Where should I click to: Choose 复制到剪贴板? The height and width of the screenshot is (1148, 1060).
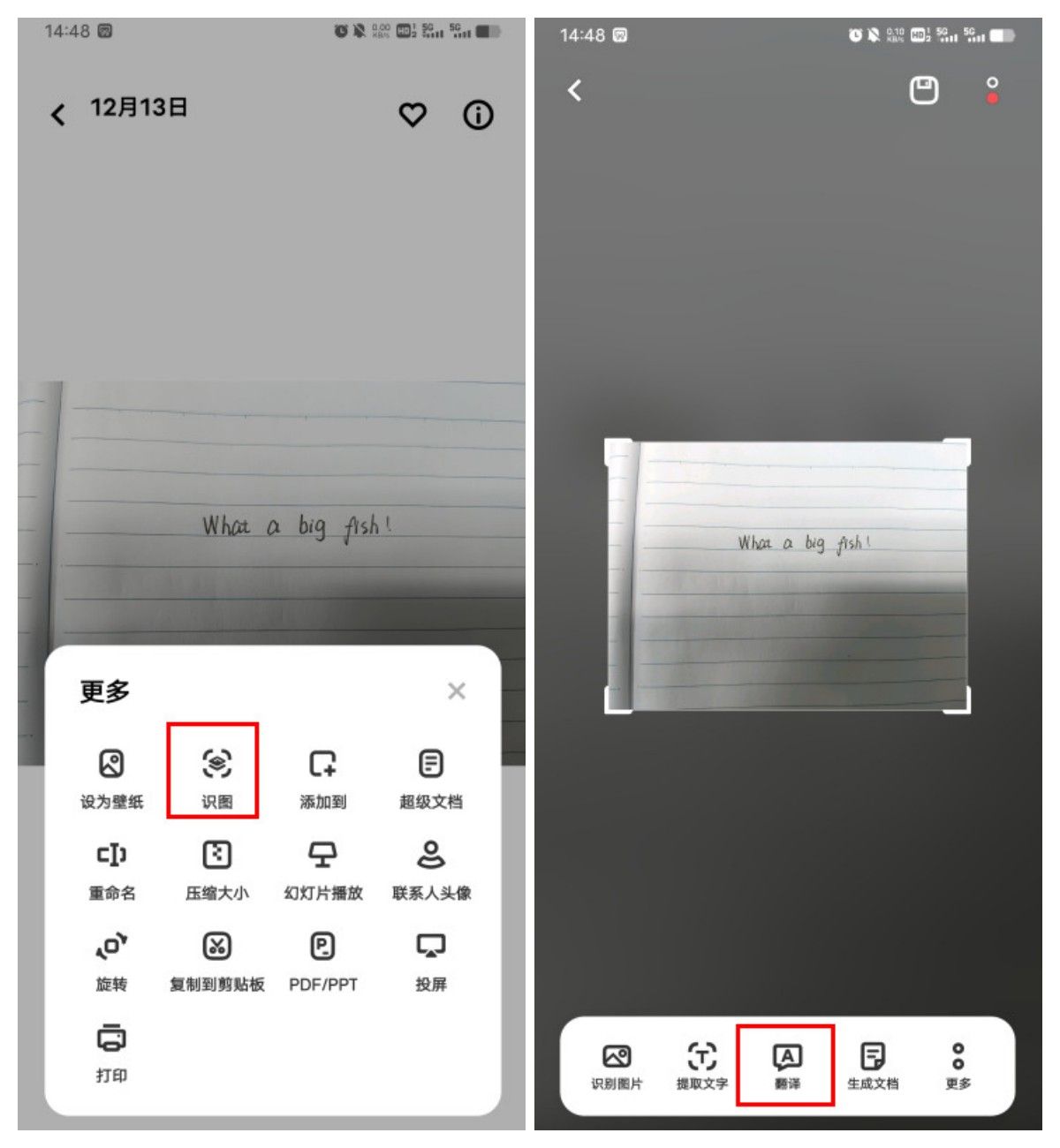[x=216, y=958]
